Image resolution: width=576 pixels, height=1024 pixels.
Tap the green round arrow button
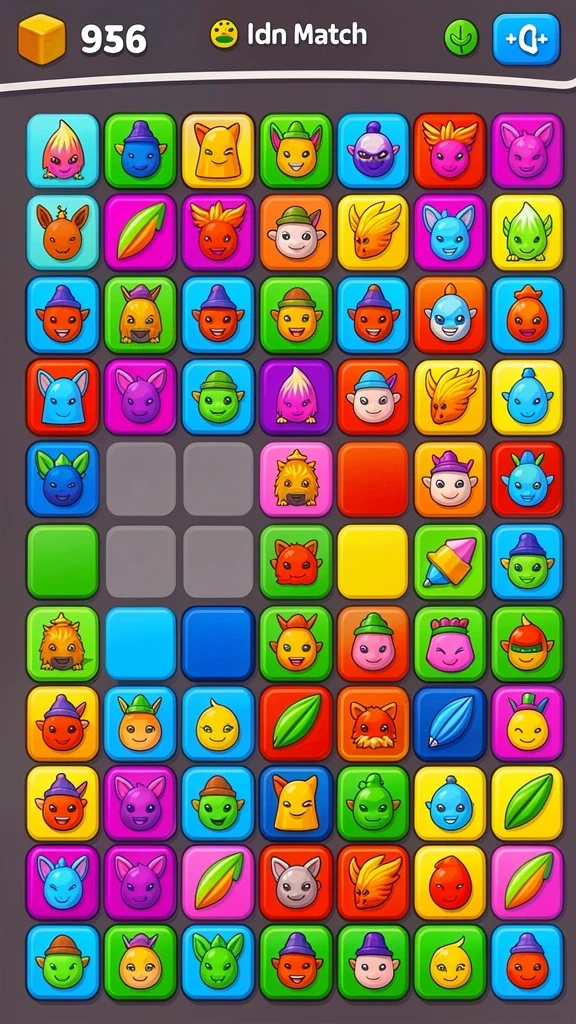tap(461, 37)
